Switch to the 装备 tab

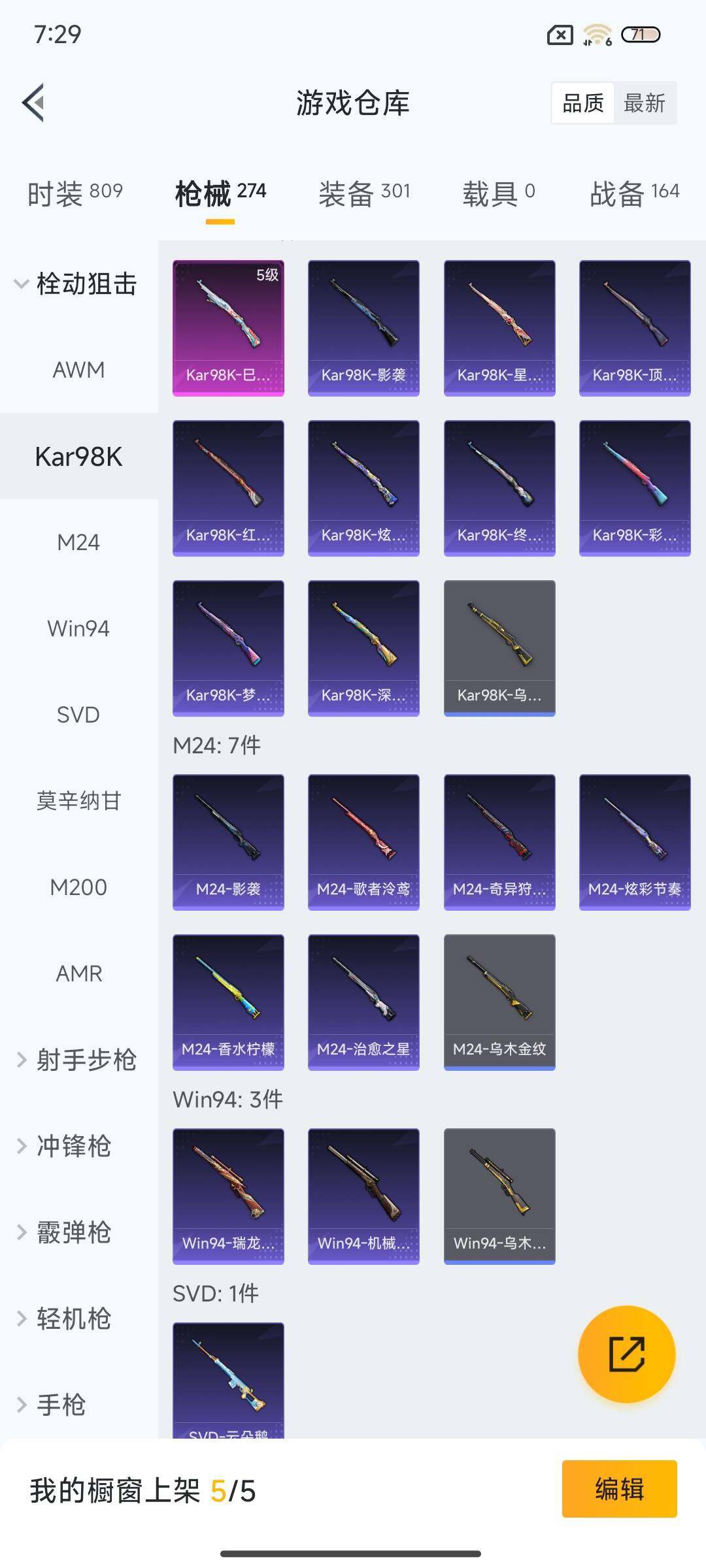364,193
